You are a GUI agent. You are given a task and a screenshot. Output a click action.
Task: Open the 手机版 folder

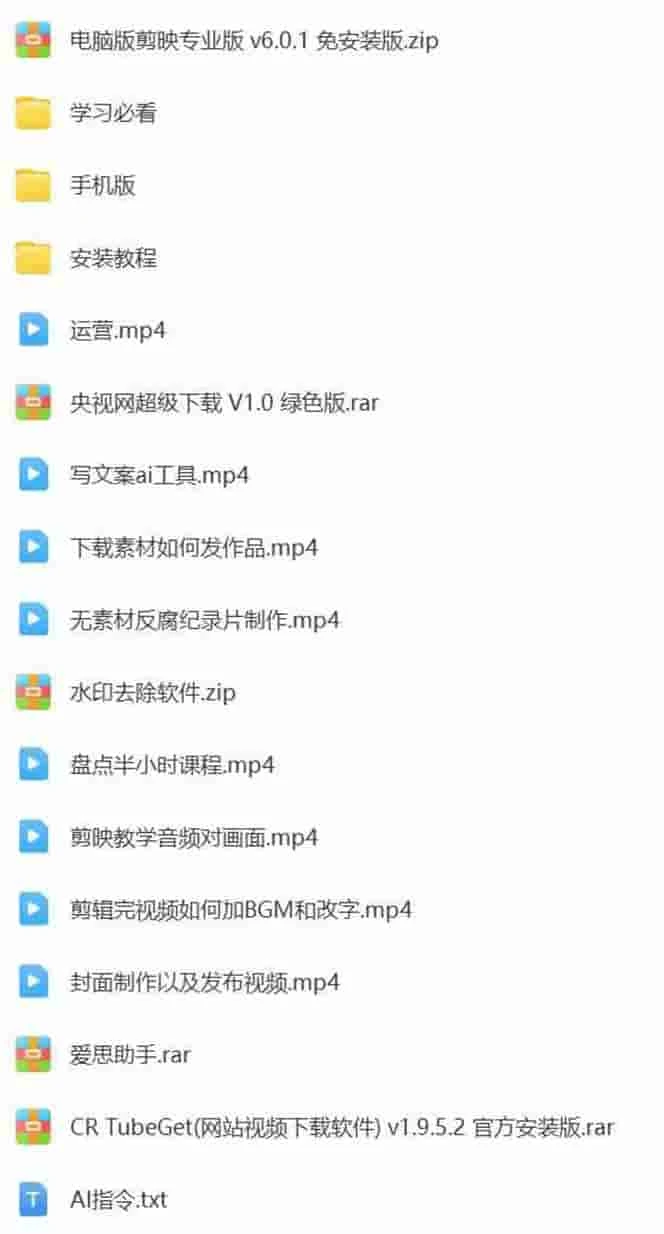[x=102, y=185]
